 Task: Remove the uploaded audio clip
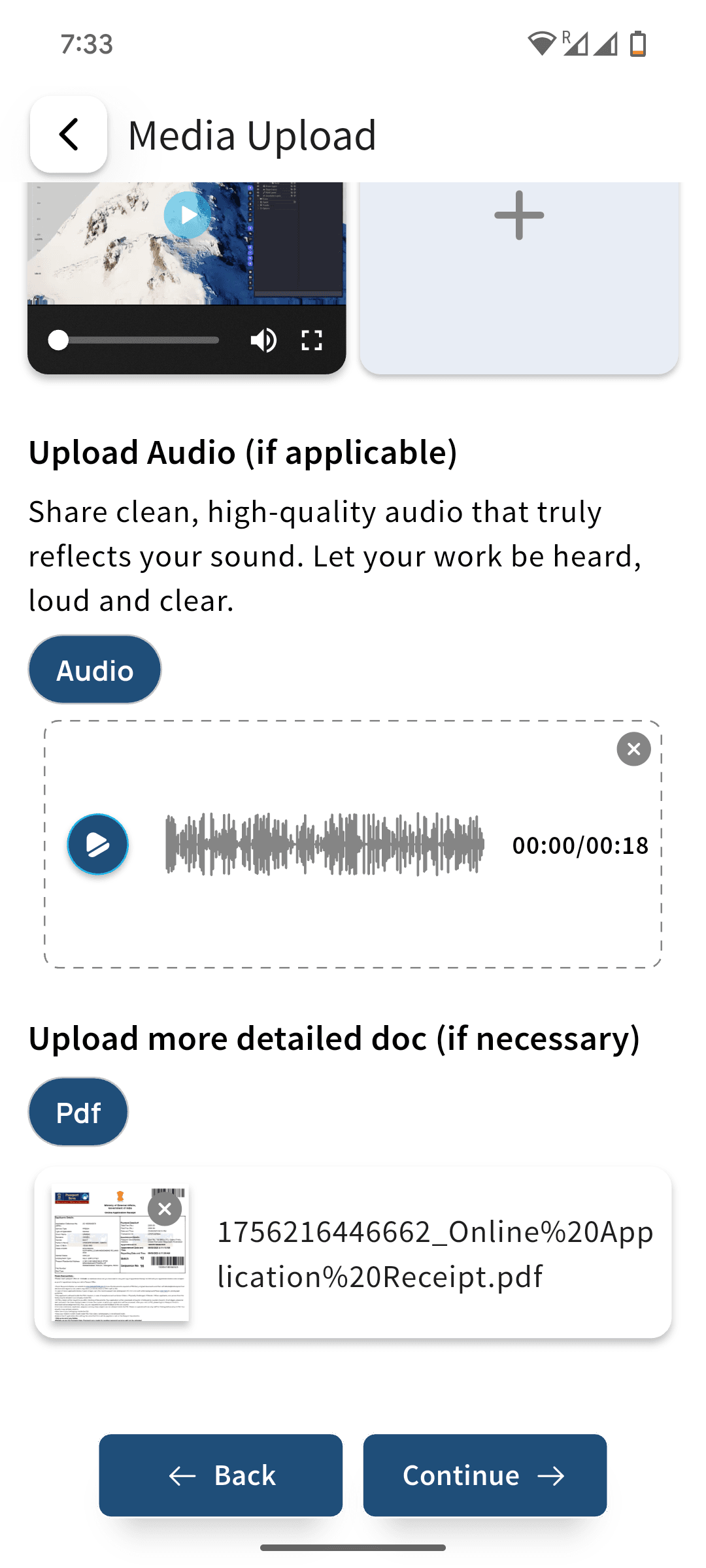(x=633, y=749)
